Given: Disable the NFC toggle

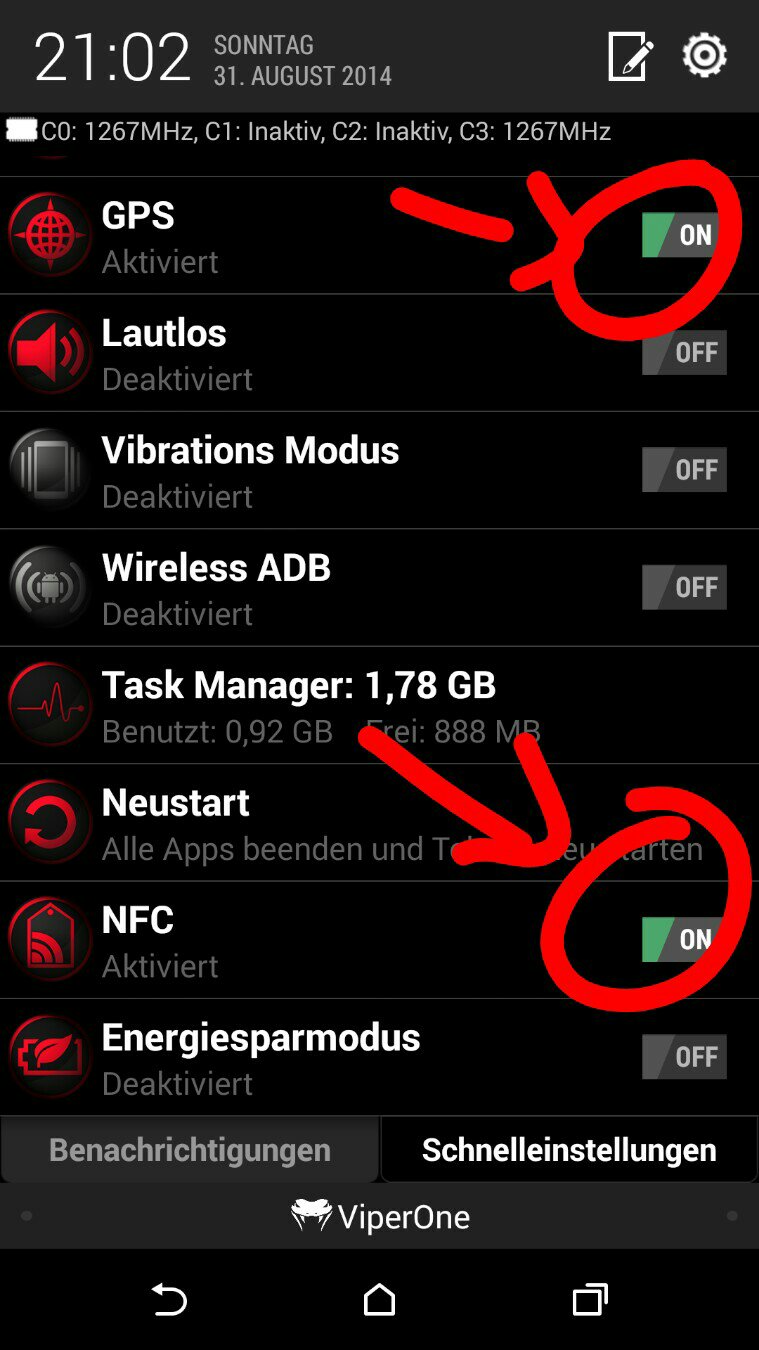Looking at the screenshot, I should click(684, 939).
